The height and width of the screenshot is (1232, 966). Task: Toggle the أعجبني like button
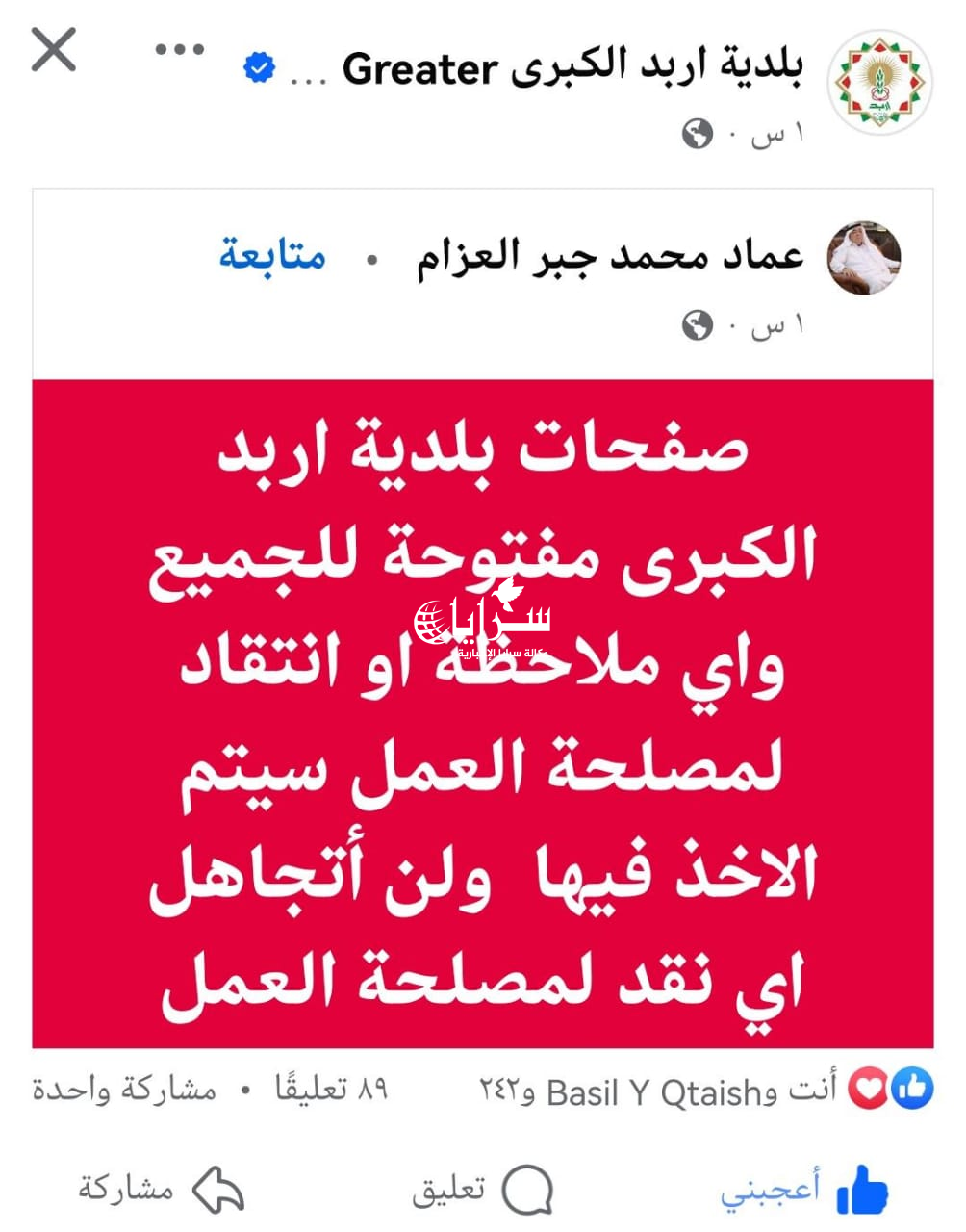coord(804,1191)
